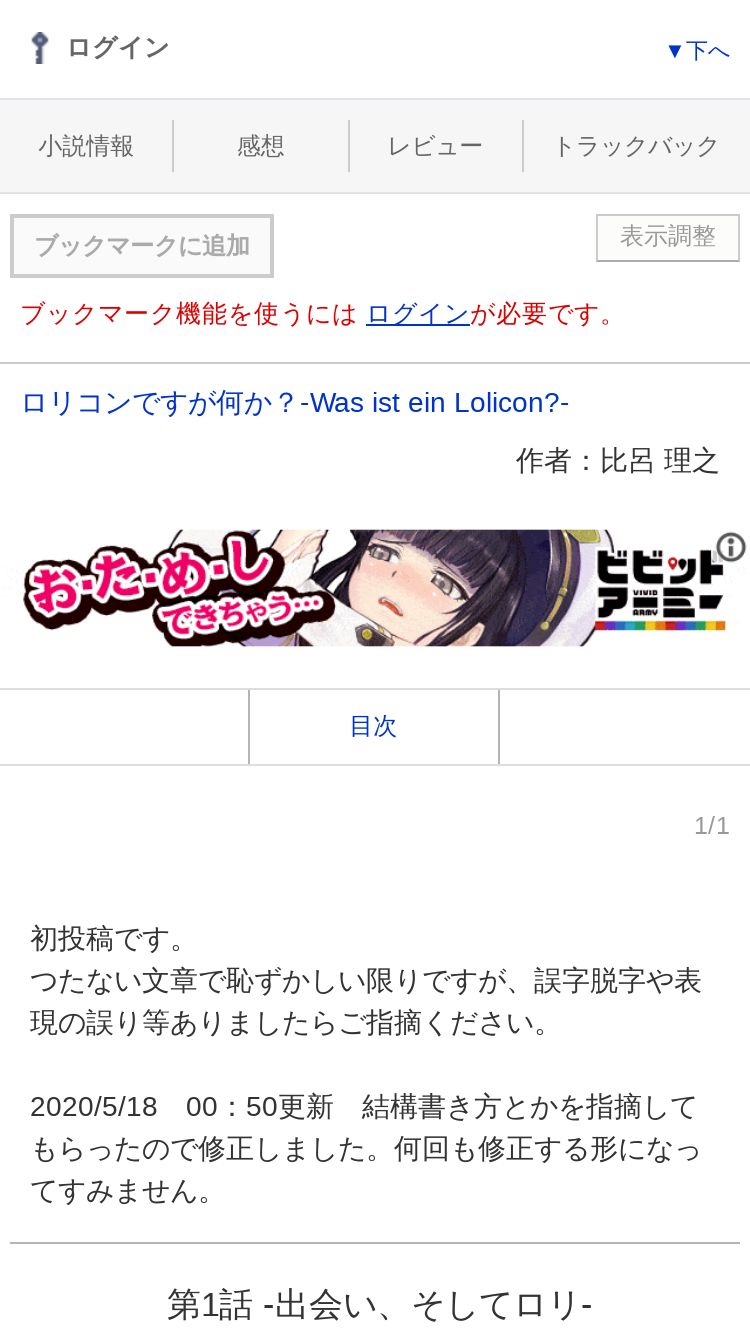Screen dimensions: 750x1334
Task: Open 表示調整 display settings
Action: tap(668, 238)
